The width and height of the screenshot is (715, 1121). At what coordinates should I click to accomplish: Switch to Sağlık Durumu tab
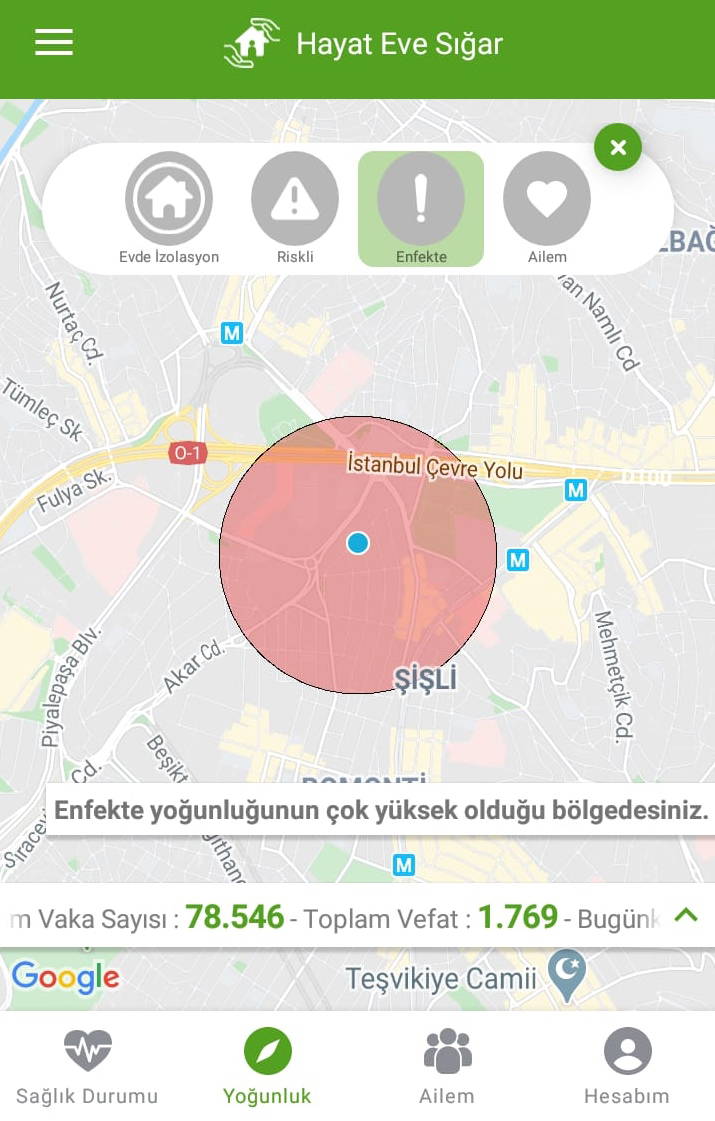(88, 1066)
